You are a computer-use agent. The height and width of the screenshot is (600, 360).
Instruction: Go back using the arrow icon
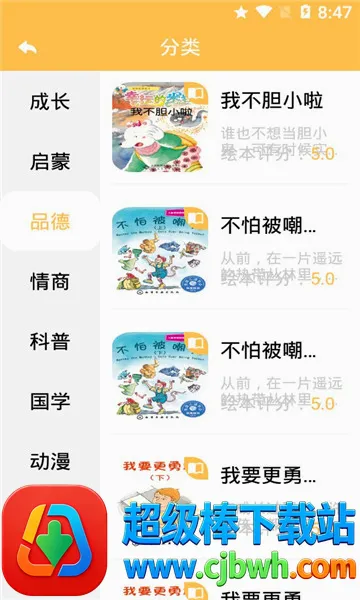[28, 48]
